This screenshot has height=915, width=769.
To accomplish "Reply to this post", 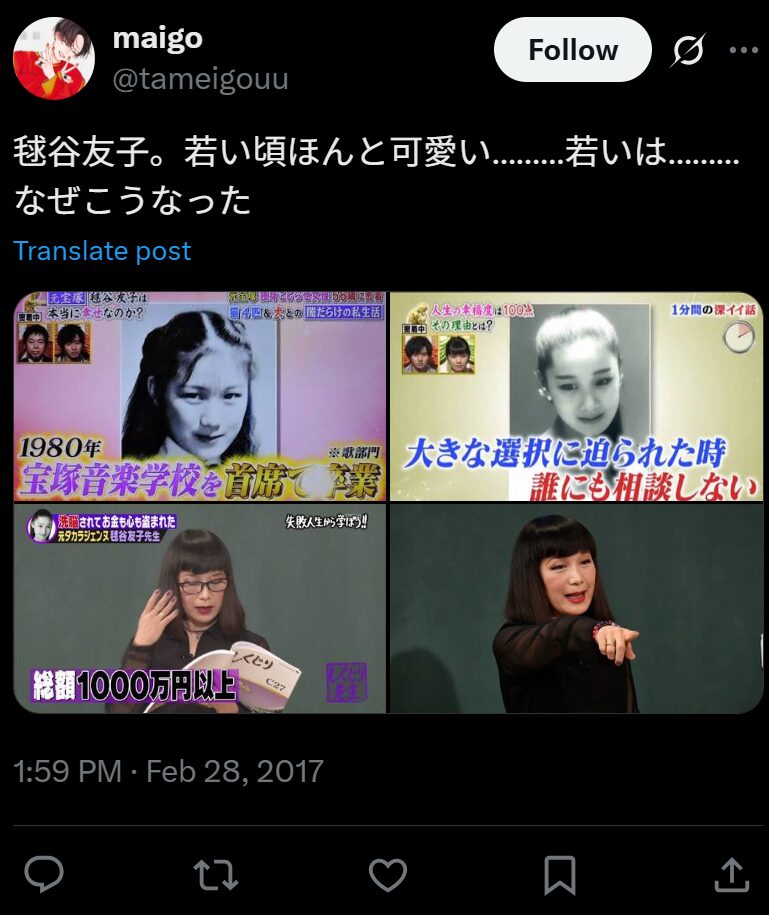I will 44,874.
